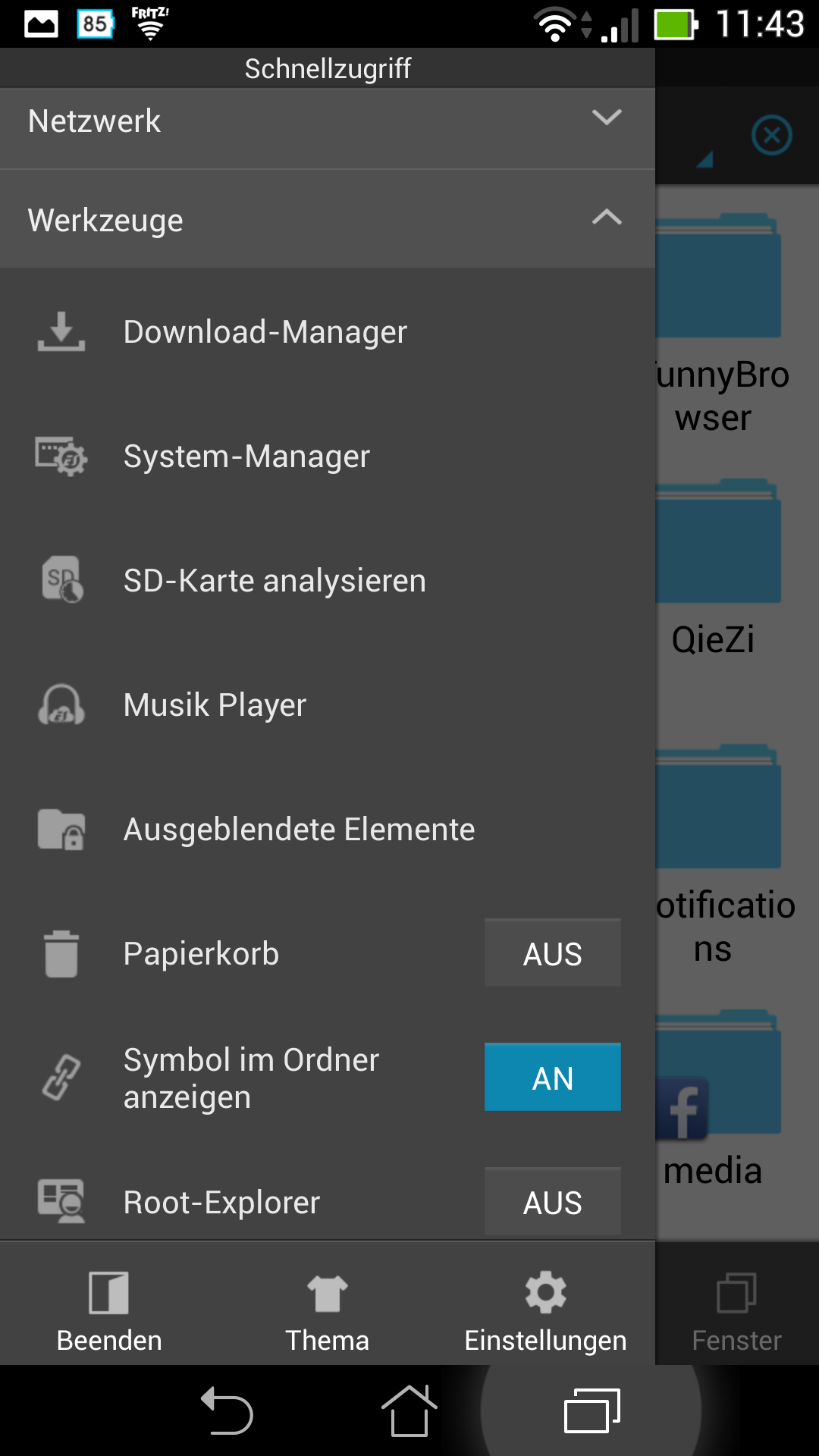Collapse the Werkzeuge section
The width and height of the screenshot is (819, 1456).
point(326,220)
